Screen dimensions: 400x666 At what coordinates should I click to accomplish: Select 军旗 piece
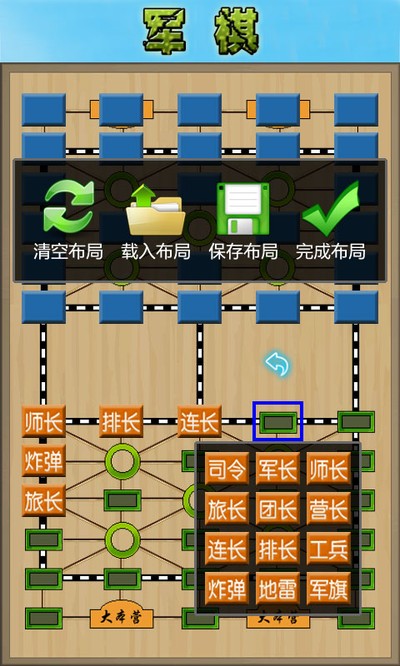click(329, 589)
